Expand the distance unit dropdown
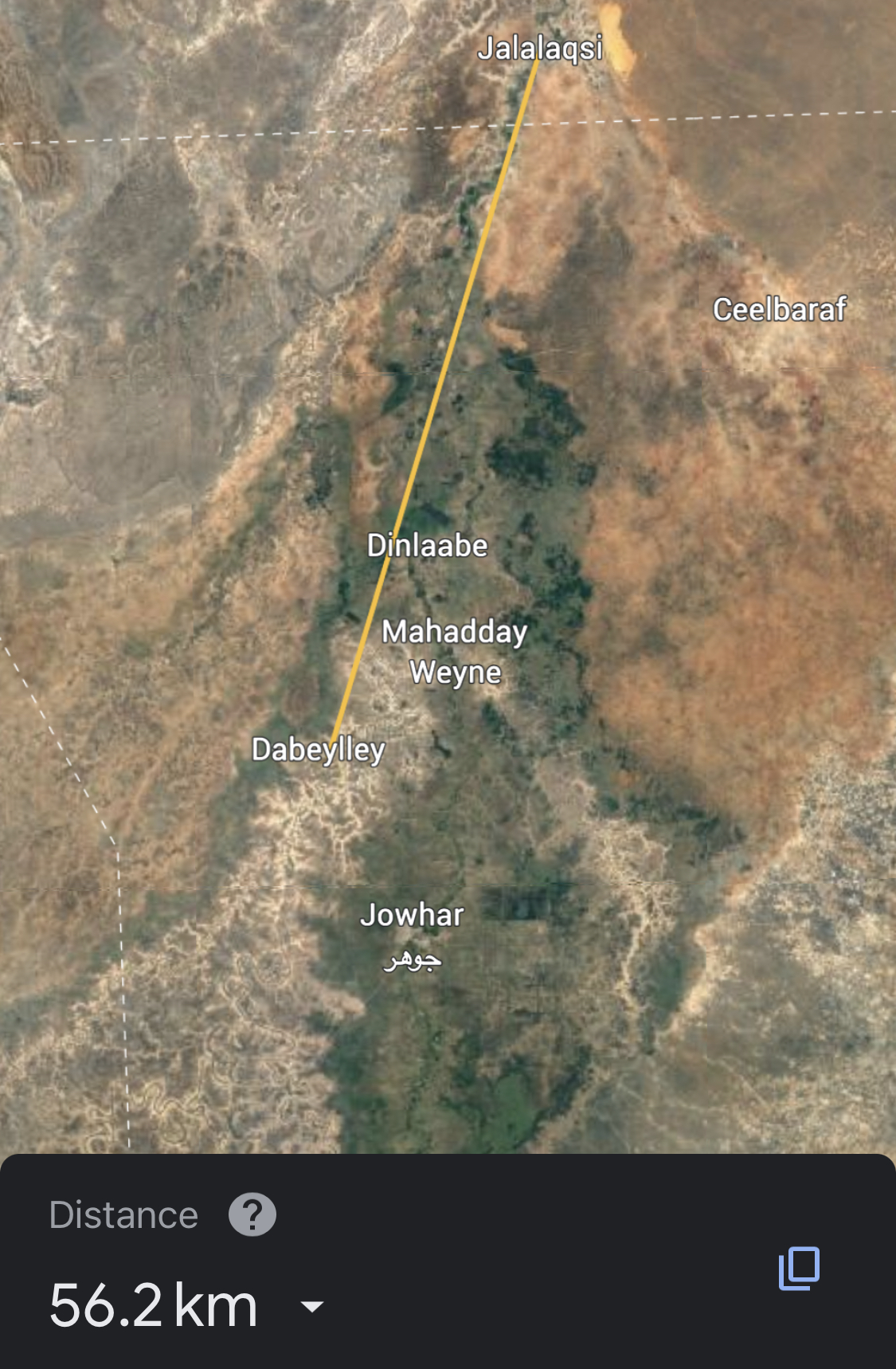 (x=311, y=1306)
